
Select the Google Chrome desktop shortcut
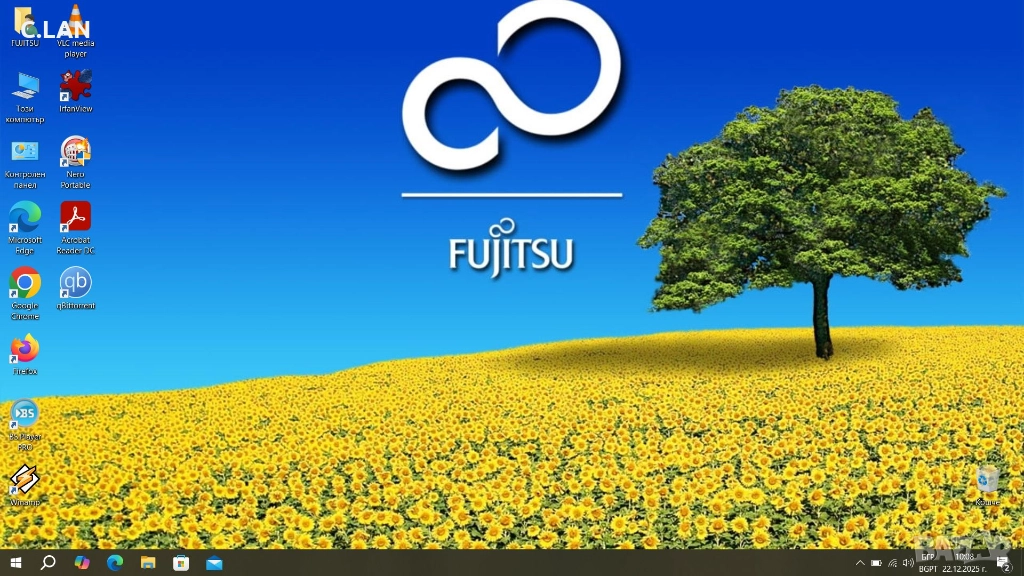(25, 283)
